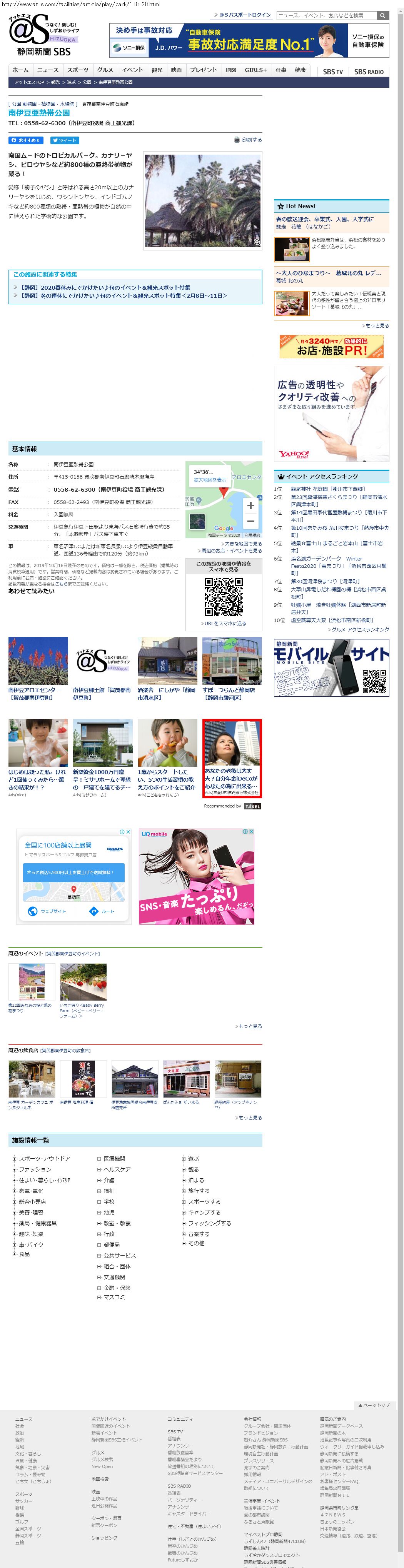The width and height of the screenshot is (404, 1568).
Task: Open 南伊豆アロエセンター card
Action: tap(34, 693)
